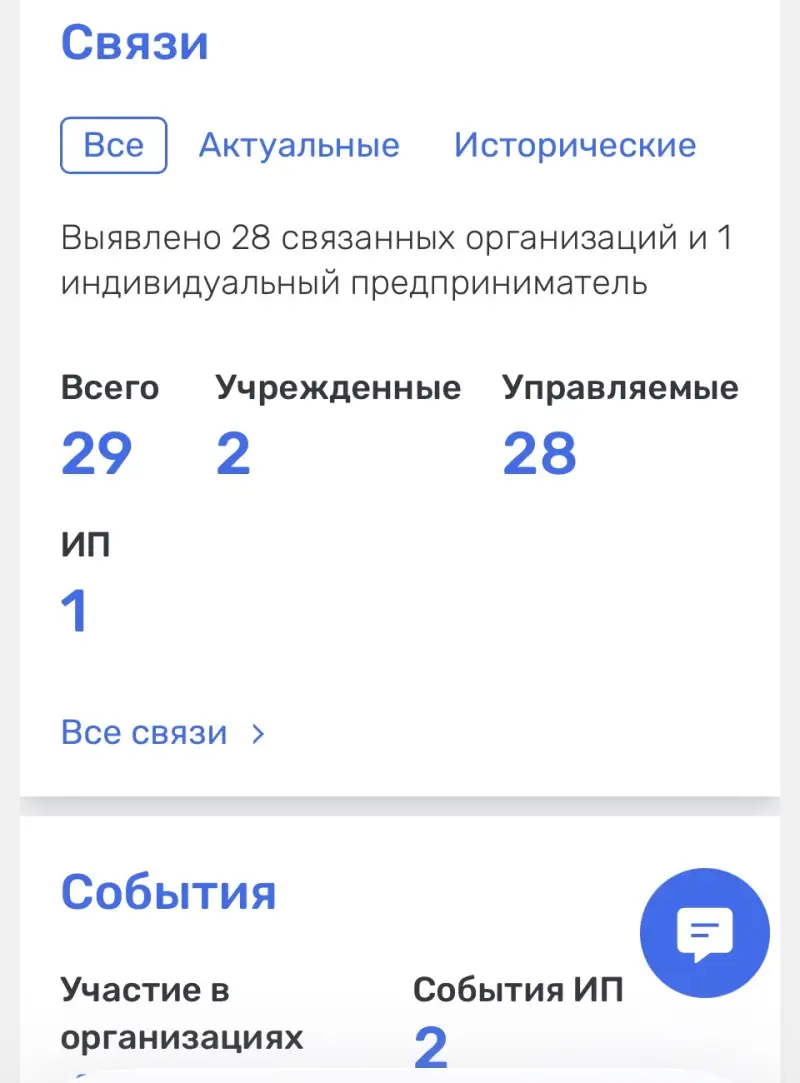Open the 2 Учрежденные organizations count
Screen dimensions: 800x1083
pyautogui.click(x=233, y=454)
